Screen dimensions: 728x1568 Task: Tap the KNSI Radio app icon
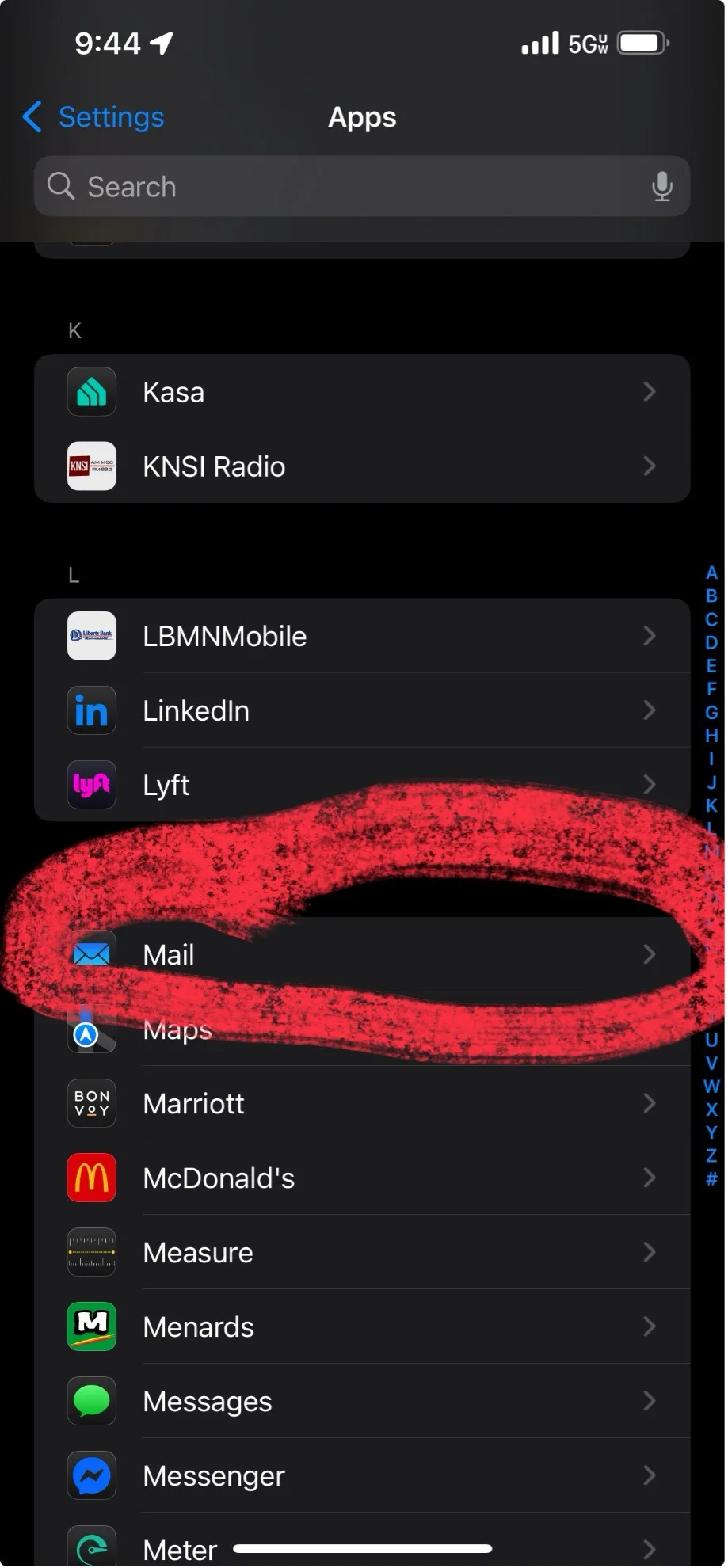coord(91,466)
